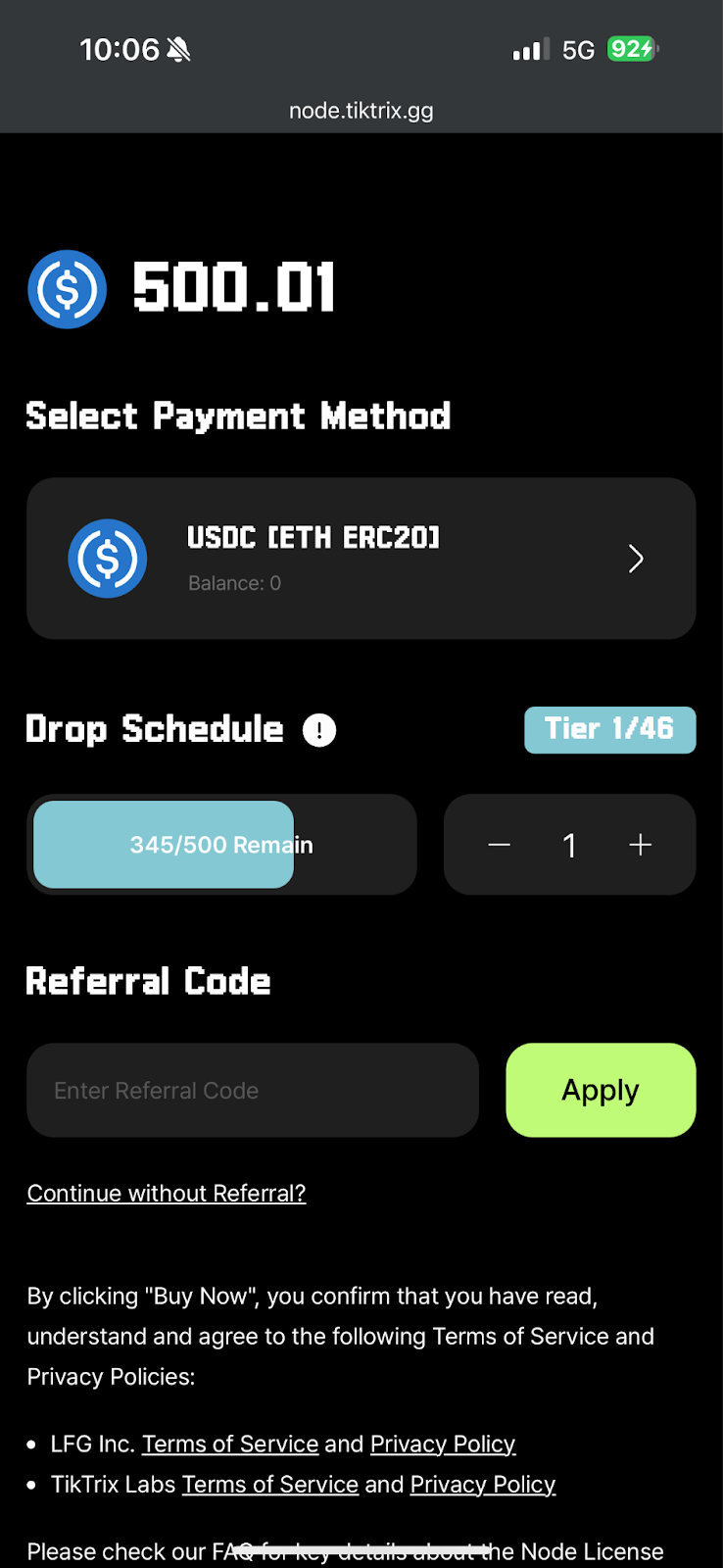The width and height of the screenshot is (723, 1568).
Task: Open the USDC payment method selector
Action: click(x=361, y=559)
